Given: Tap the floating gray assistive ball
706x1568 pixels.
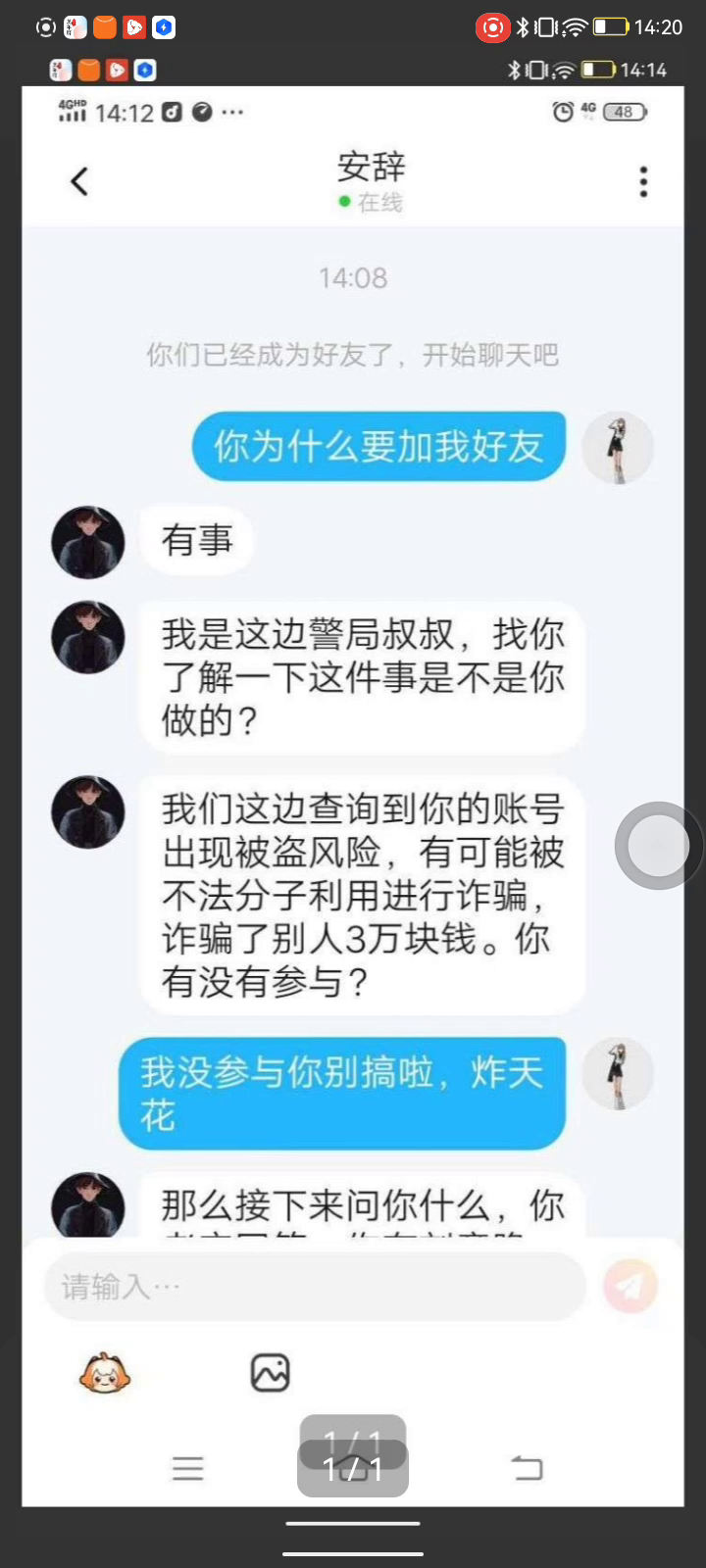Looking at the screenshot, I should (x=658, y=846).
